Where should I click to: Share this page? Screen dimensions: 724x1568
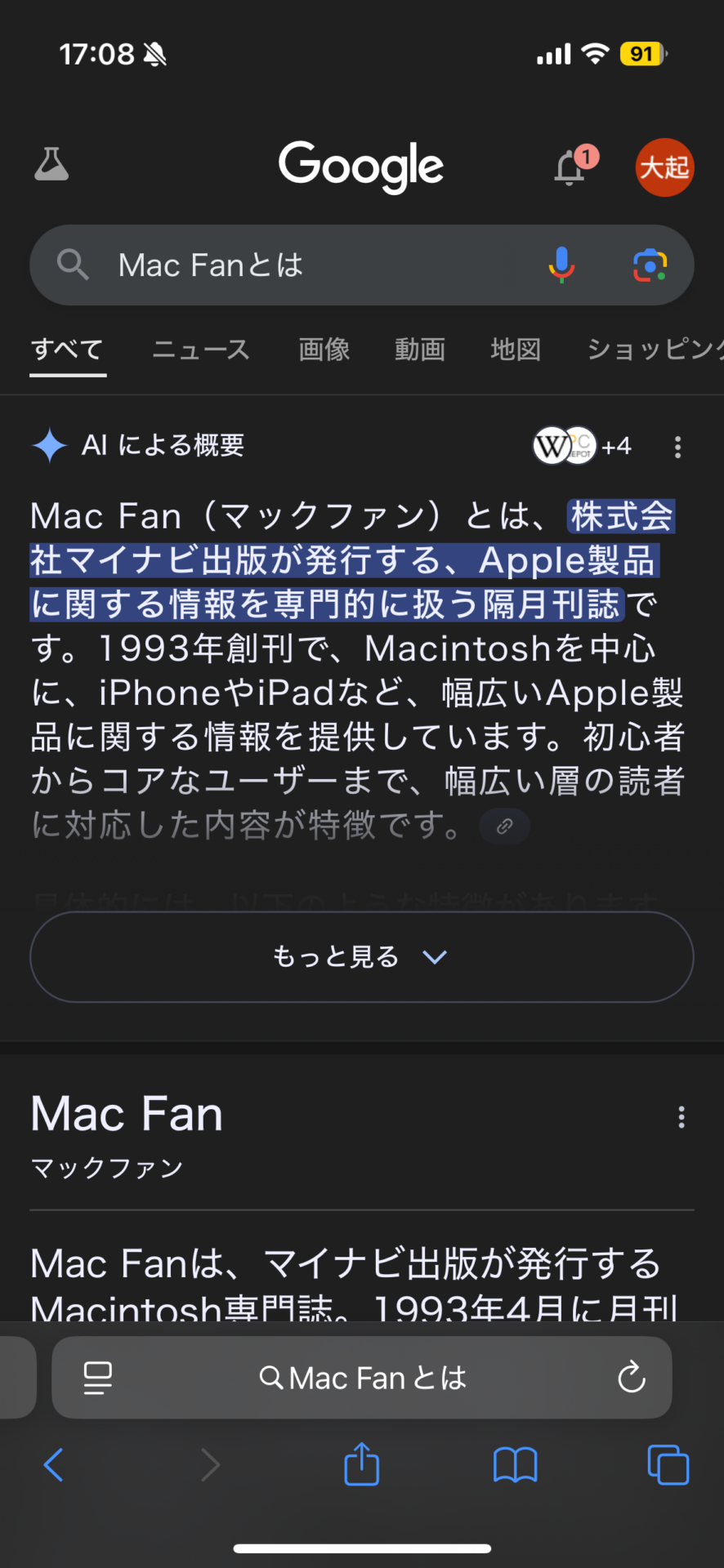(361, 1463)
